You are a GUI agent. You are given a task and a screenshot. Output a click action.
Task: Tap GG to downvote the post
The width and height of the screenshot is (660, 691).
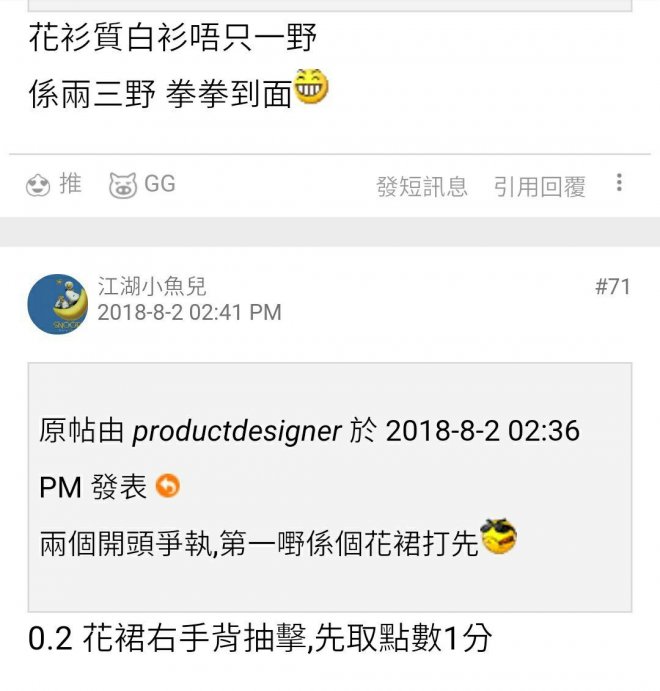pyautogui.click(x=142, y=184)
